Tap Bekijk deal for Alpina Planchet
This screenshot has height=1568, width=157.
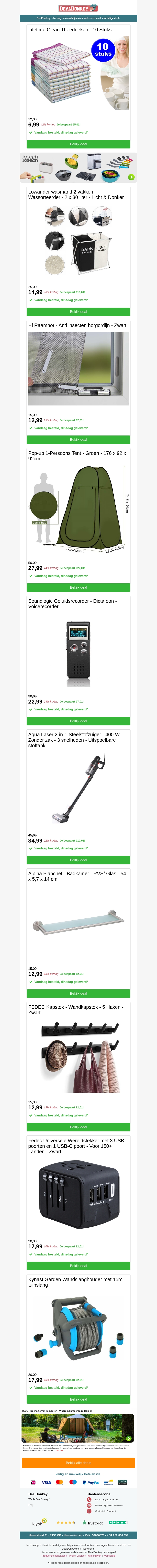click(x=78, y=993)
